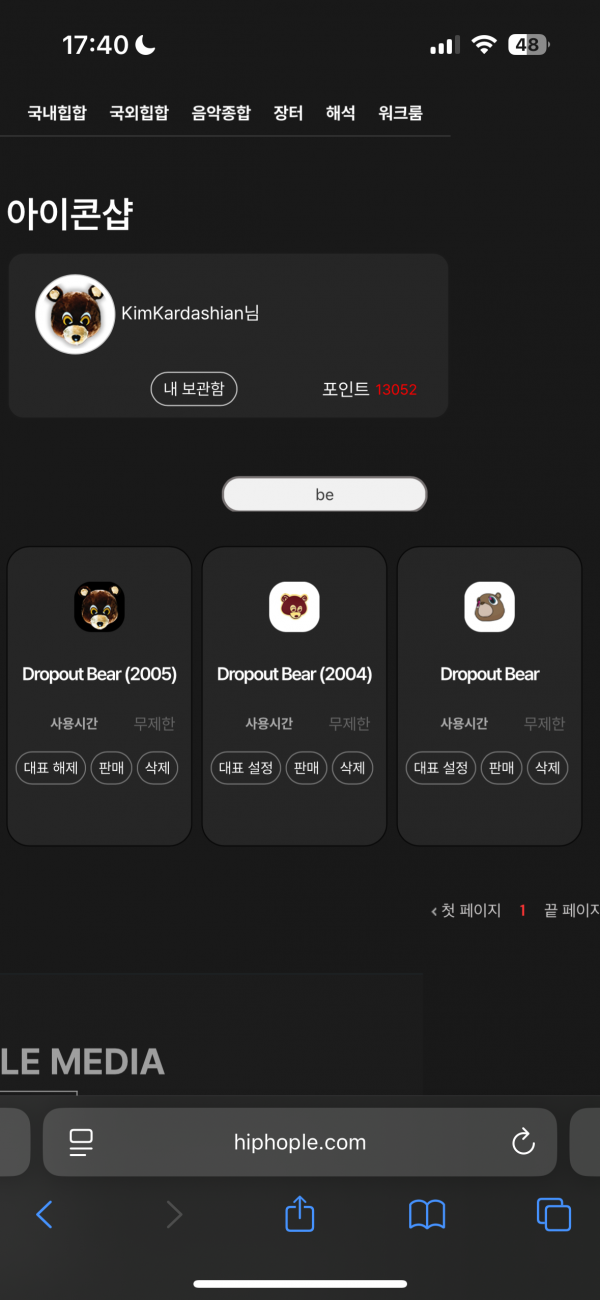Delete the Dropout Bear (2004) icon
Viewport: 600px width, 1300px height.
click(352, 768)
